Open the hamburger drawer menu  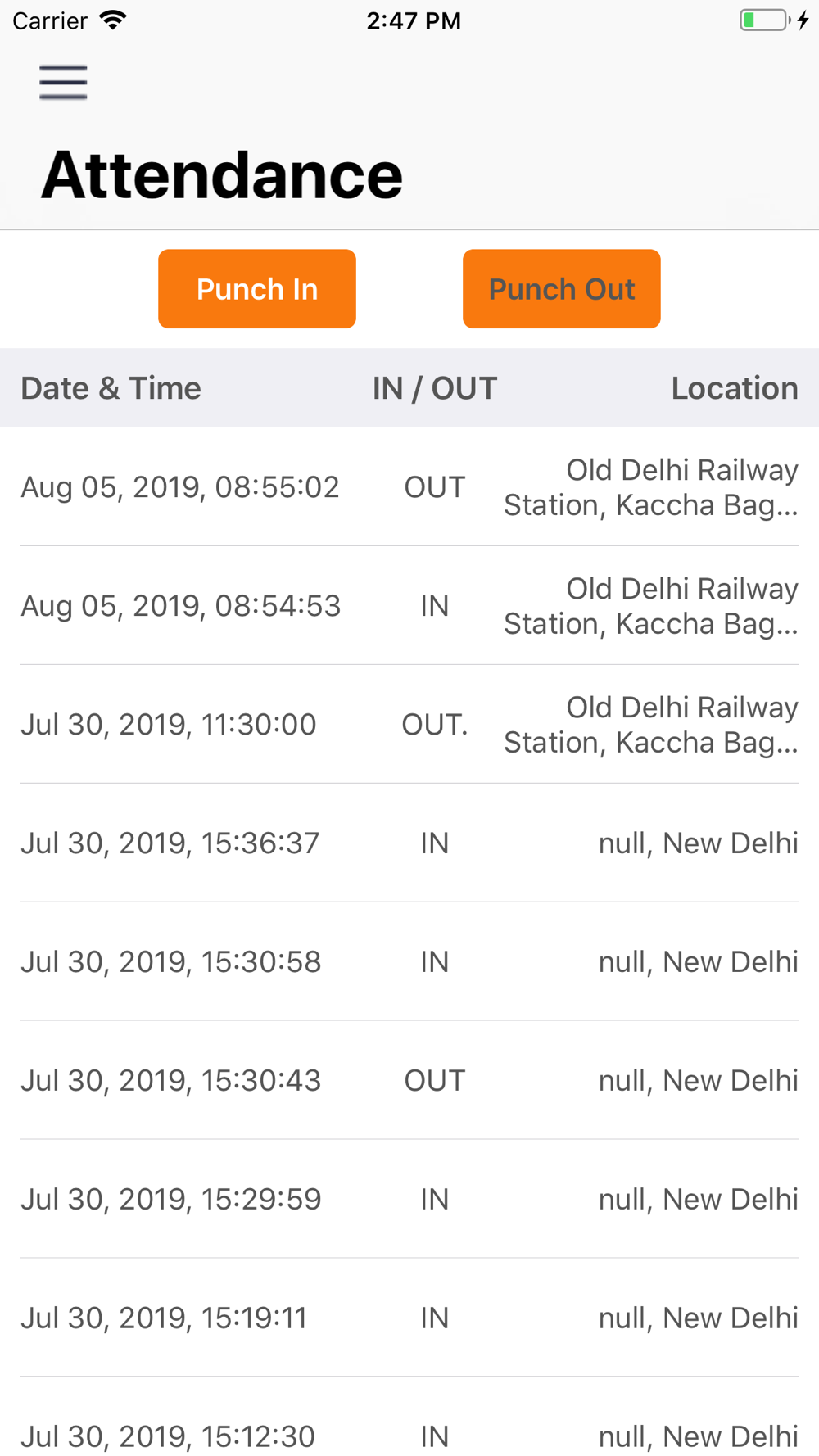pos(63,82)
